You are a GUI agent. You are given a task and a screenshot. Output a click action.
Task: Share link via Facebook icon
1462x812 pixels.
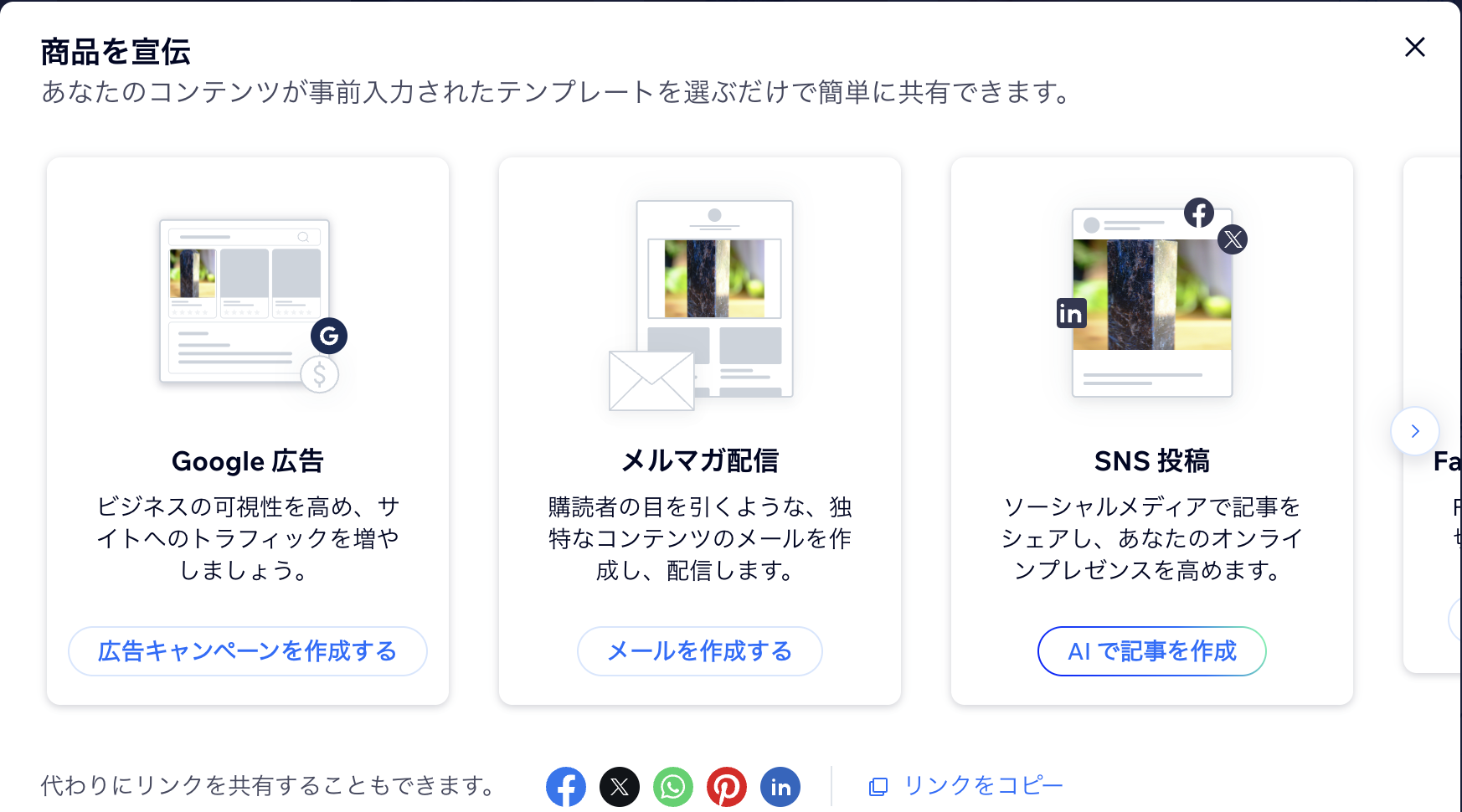566,787
